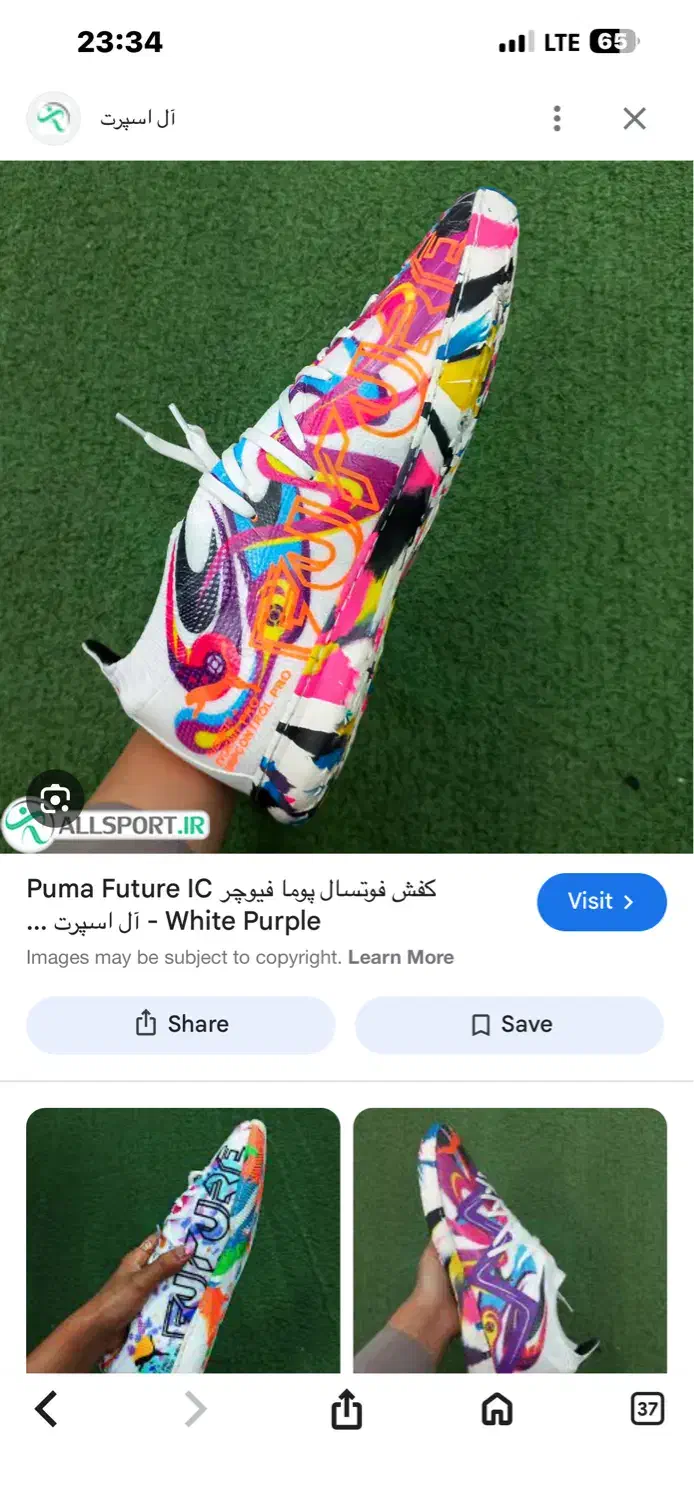694x1500 pixels.
Task: Search this image with Lens icon
Action: coord(55,798)
